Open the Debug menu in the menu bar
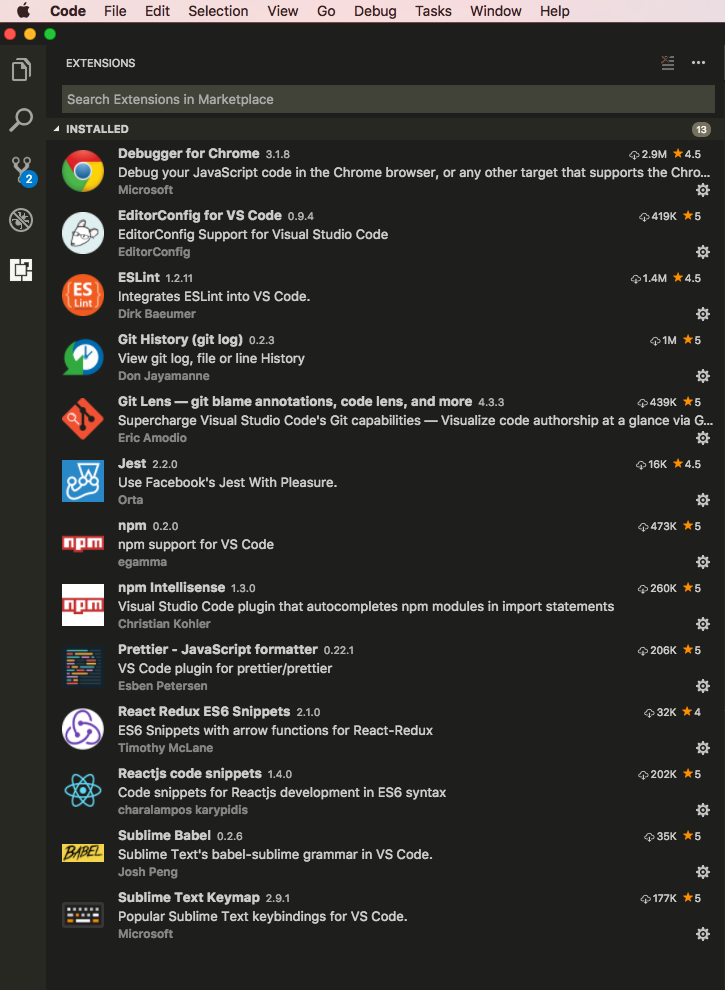The height and width of the screenshot is (990, 725). (375, 11)
